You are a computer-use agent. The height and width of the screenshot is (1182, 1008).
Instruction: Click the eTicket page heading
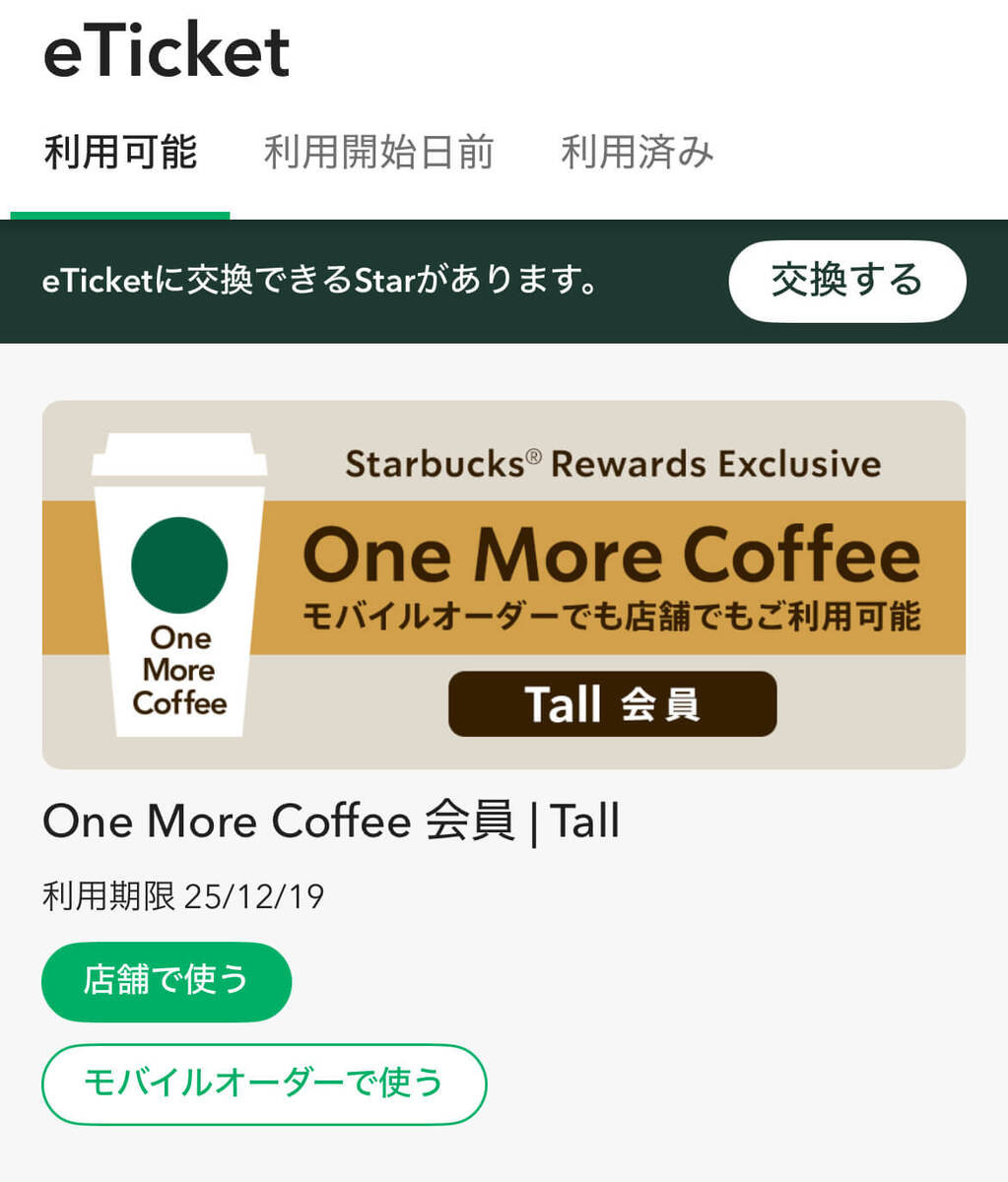pos(166,51)
